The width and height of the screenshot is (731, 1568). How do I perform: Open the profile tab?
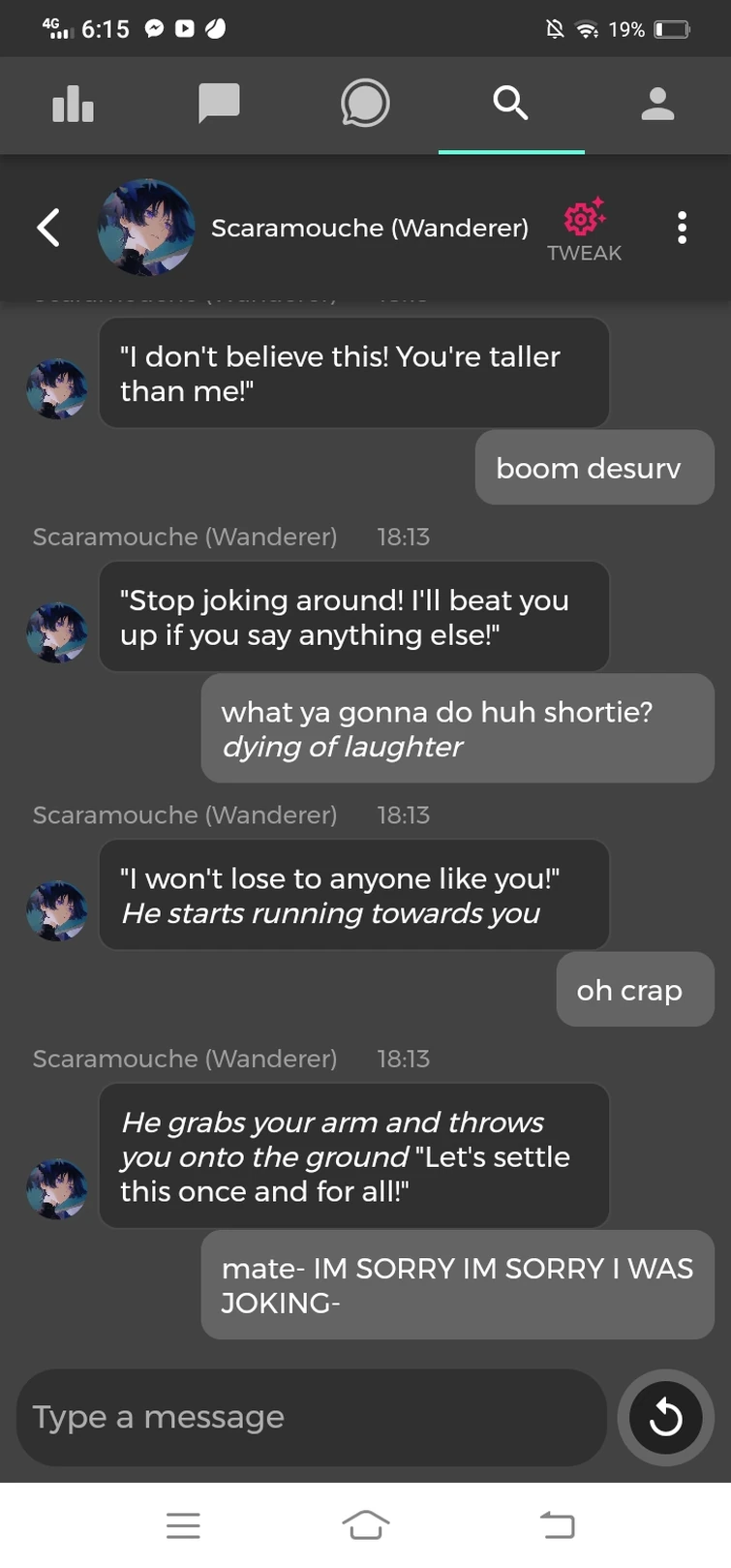click(x=657, y=104)
